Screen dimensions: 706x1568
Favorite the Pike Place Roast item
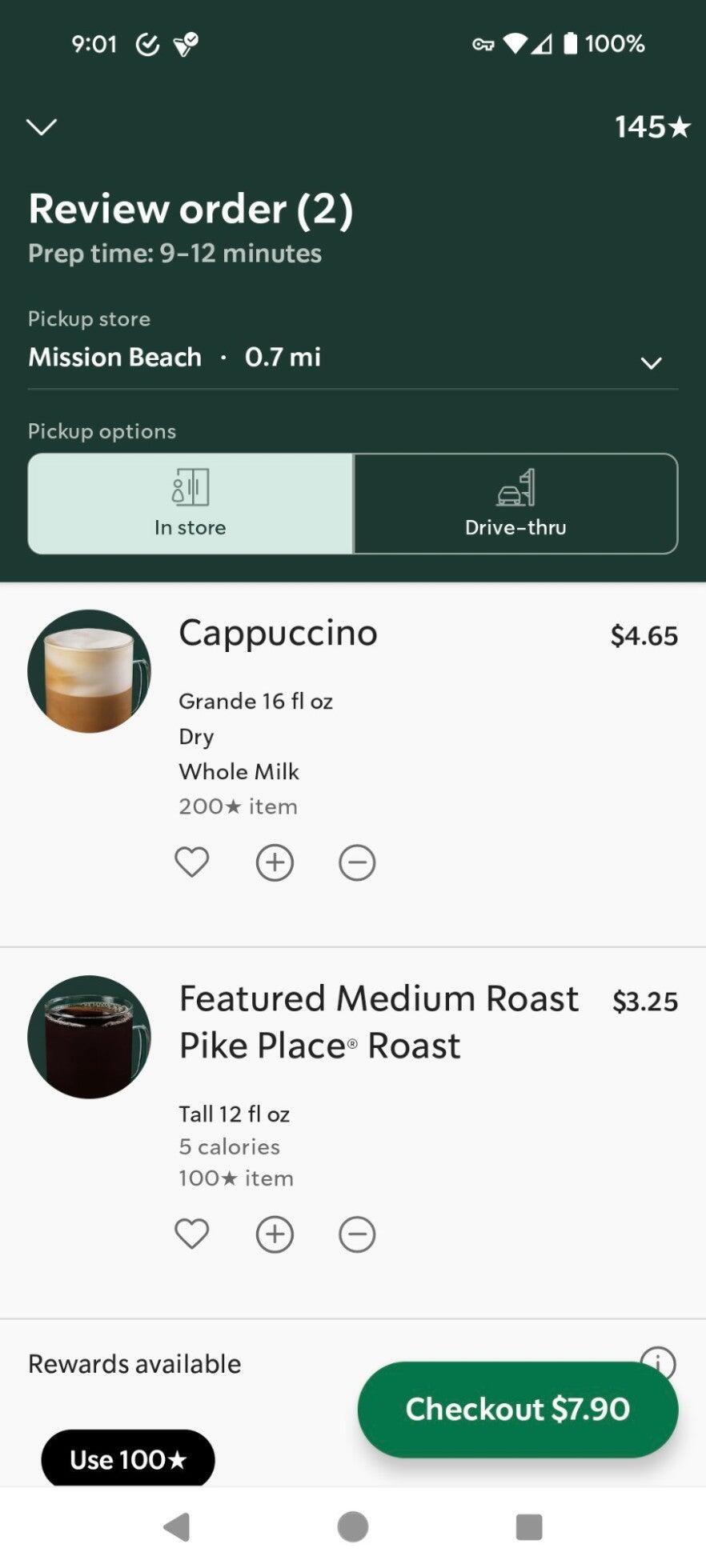(x=192, y=1234)
